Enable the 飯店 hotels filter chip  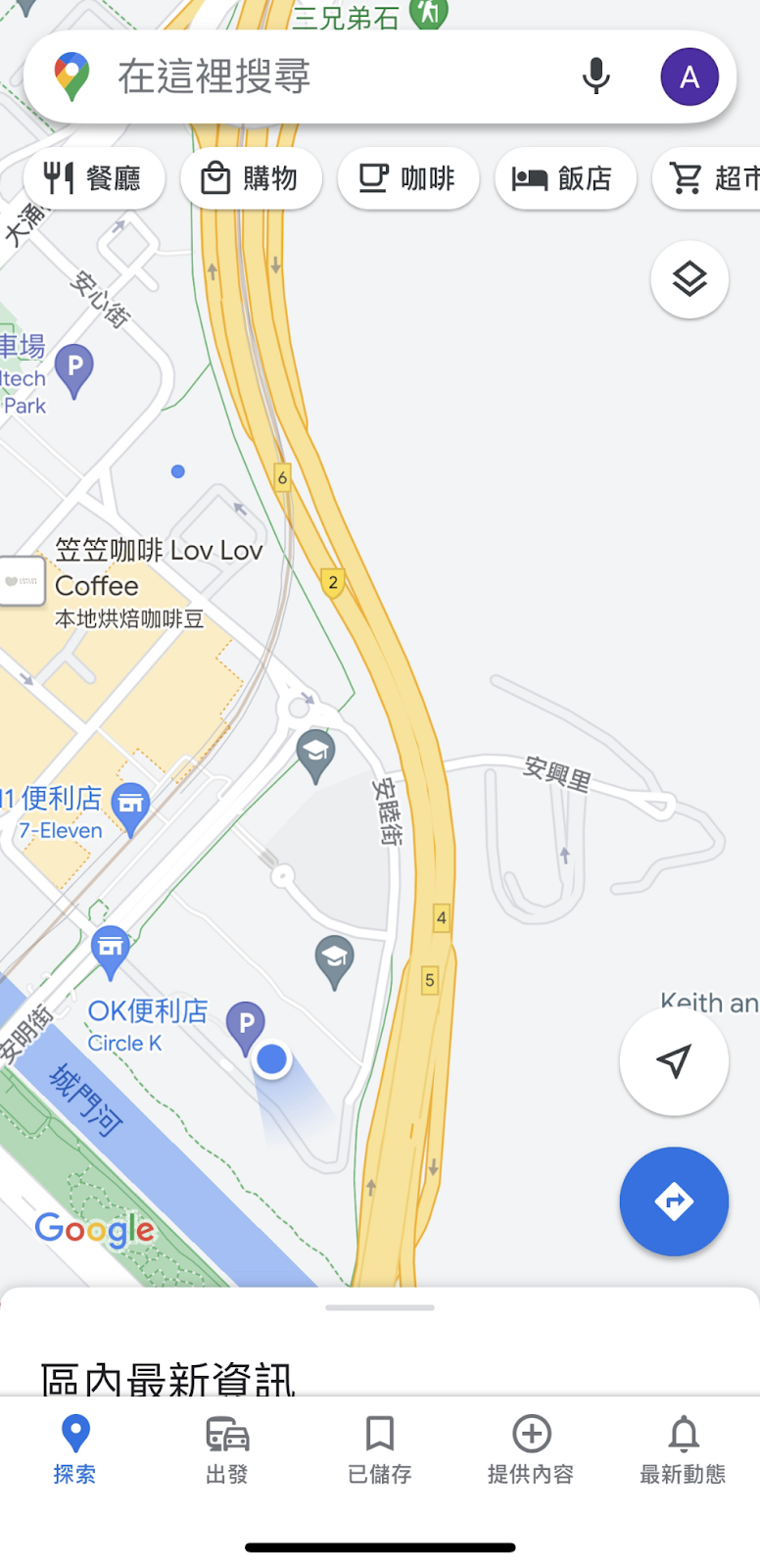tap(566, 178)
